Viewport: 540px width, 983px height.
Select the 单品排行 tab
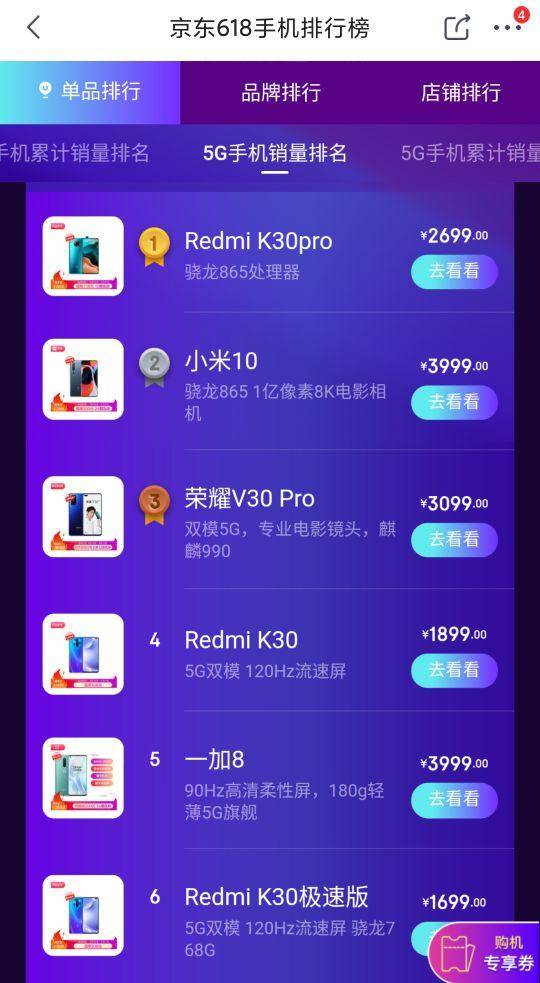pyautogui.click(x=90, y=92)
